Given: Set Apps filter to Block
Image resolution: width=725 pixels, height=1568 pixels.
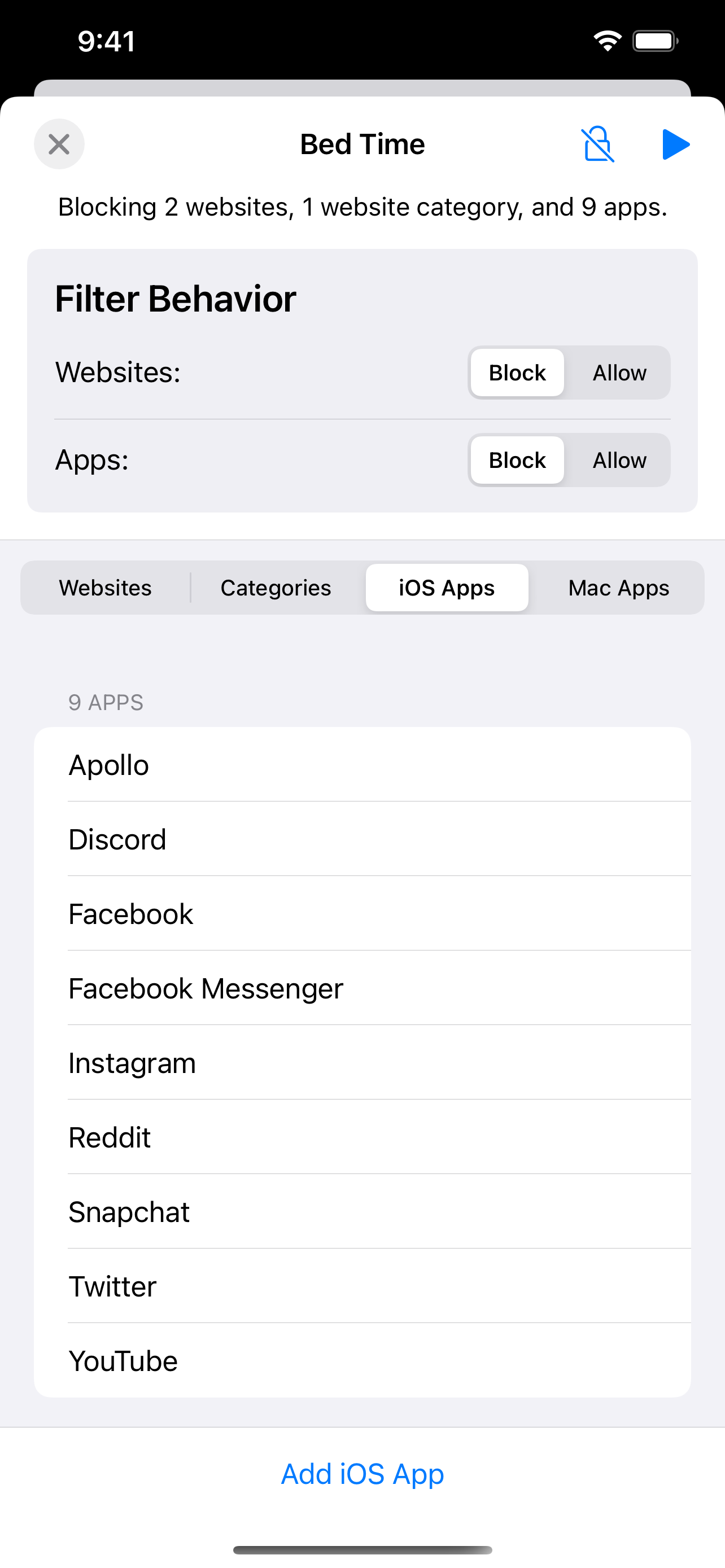Looking at the screenshot, I should pyautogui.click(x=517, y=460).
